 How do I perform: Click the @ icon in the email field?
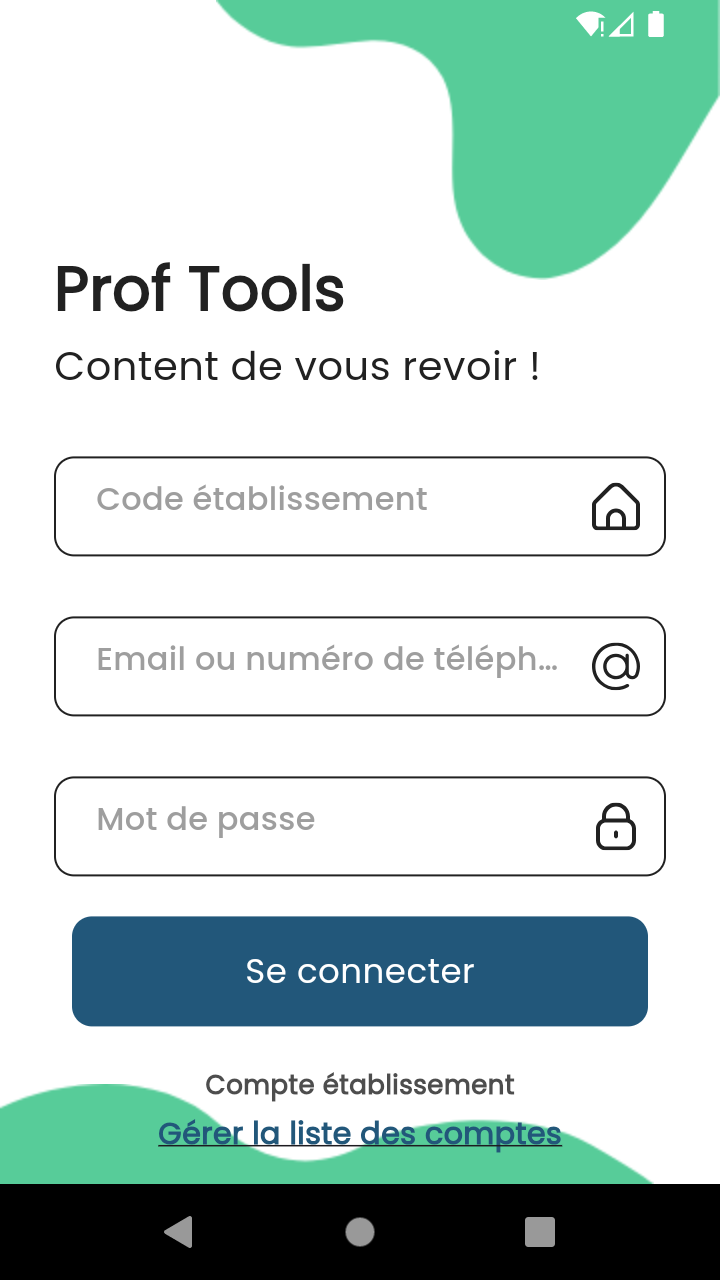click(616, 666)
